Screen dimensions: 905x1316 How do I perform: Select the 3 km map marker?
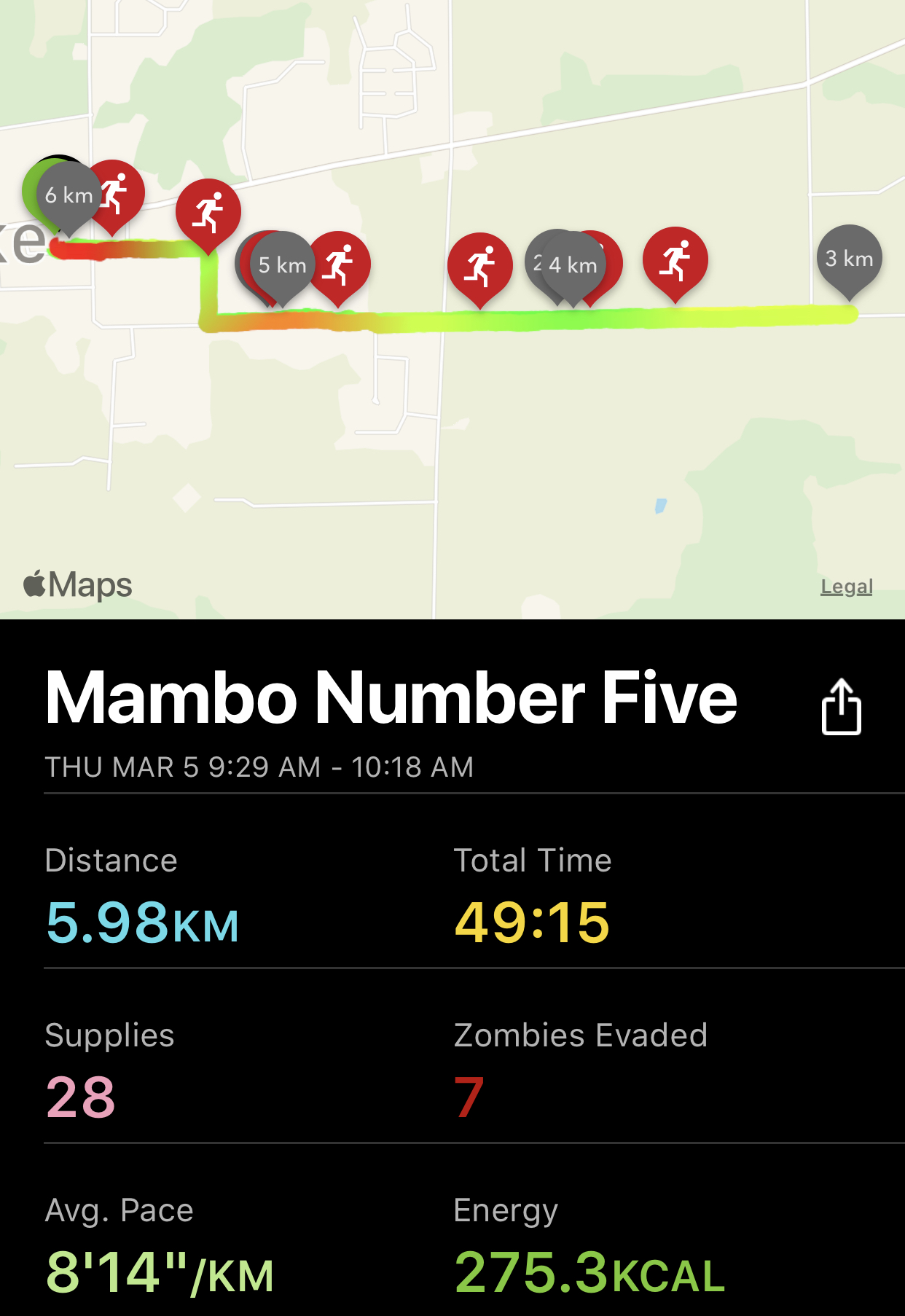(849, 259)
